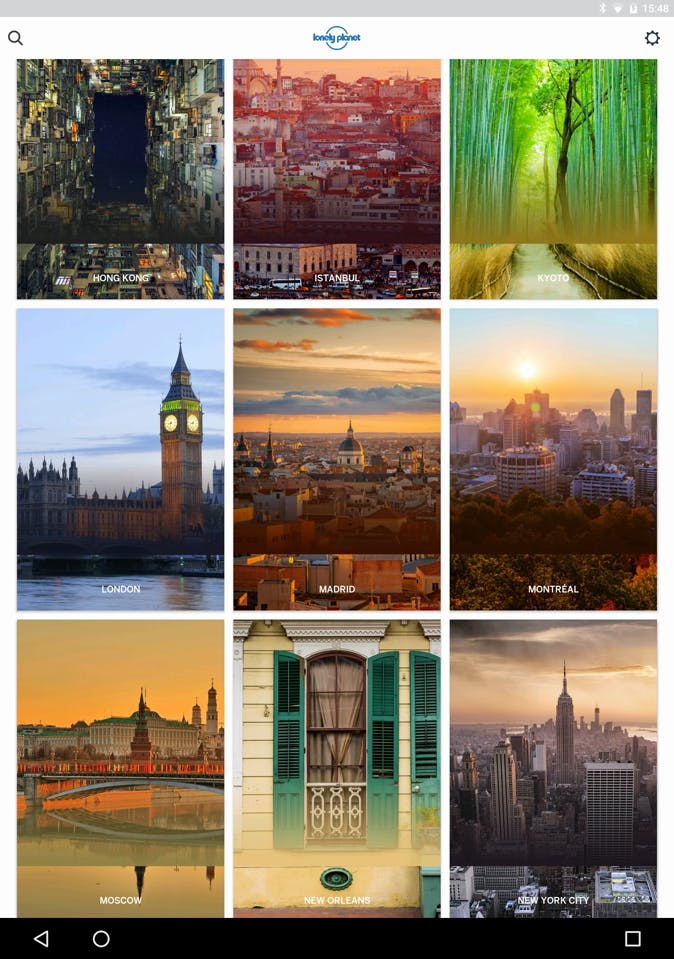The image size is (674, 959).
Task: Open the settings gear
Action: click(652, 38)
